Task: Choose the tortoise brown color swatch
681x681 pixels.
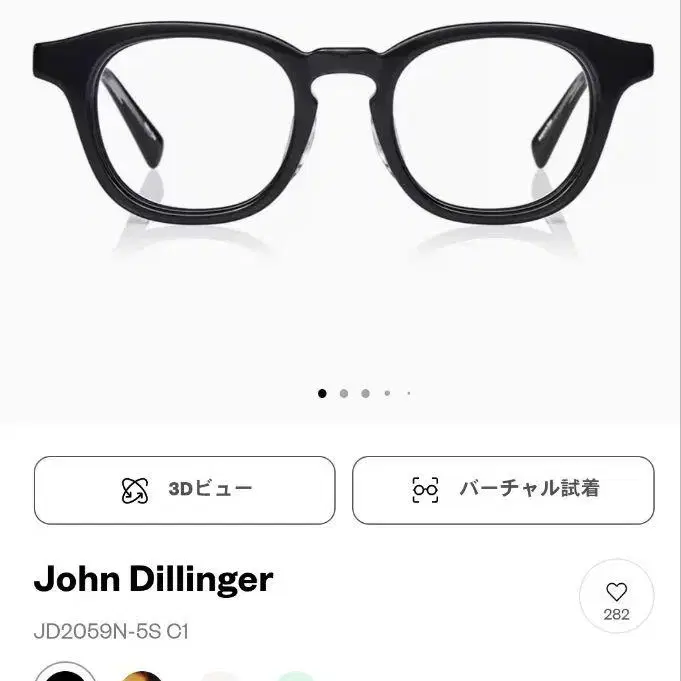Action: [x=141, y=675]
